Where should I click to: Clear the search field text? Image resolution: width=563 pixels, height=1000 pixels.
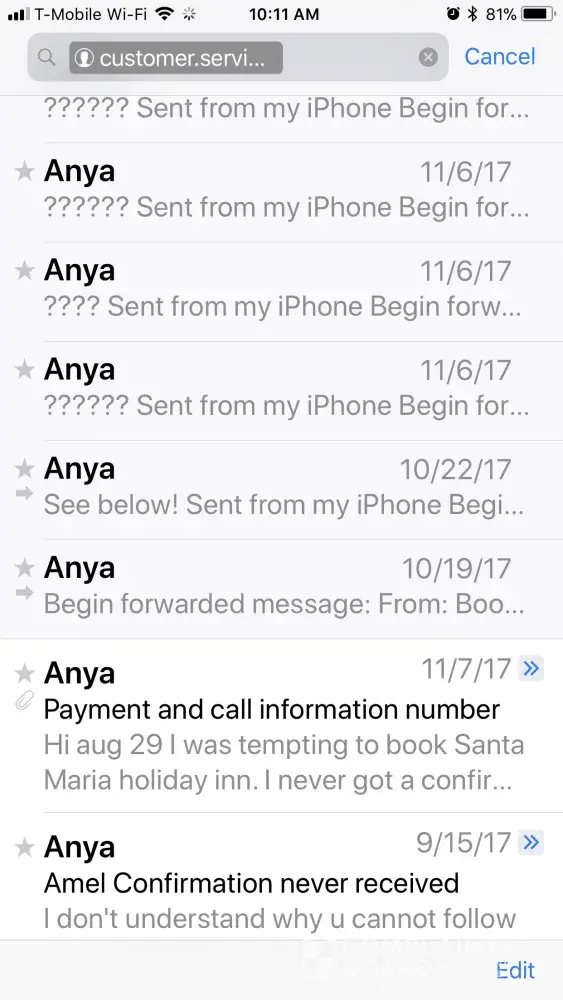(428, 57)
